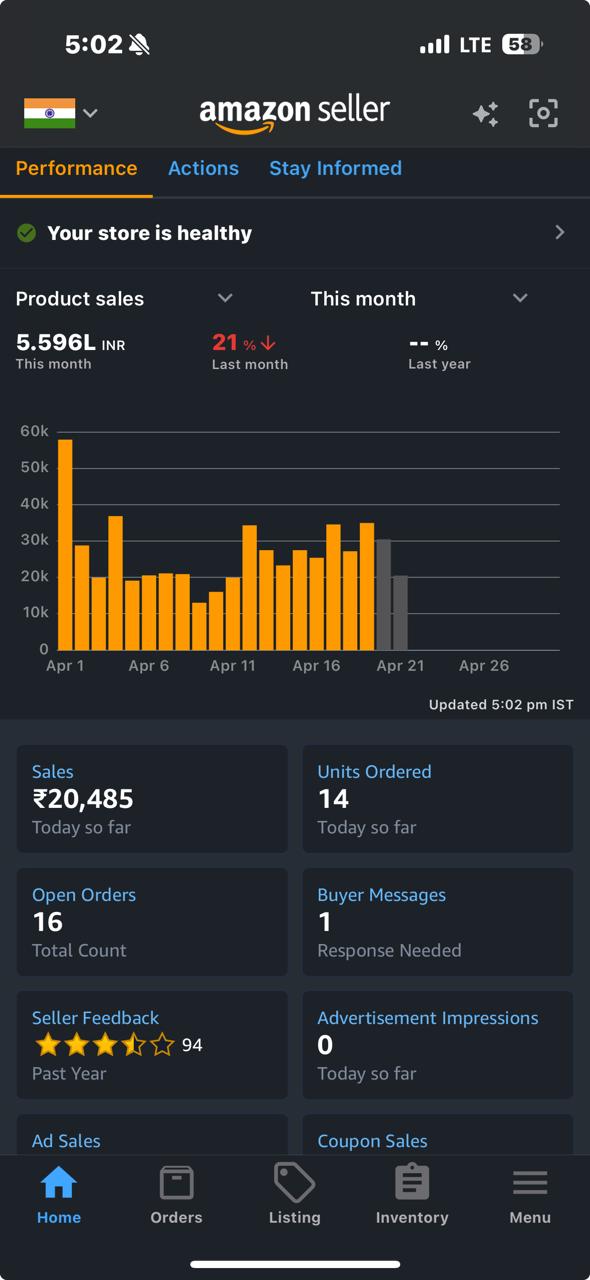Open the 'Your store is healthy' details
Screen dimensions: 590x1280
(x=295, y=233)
